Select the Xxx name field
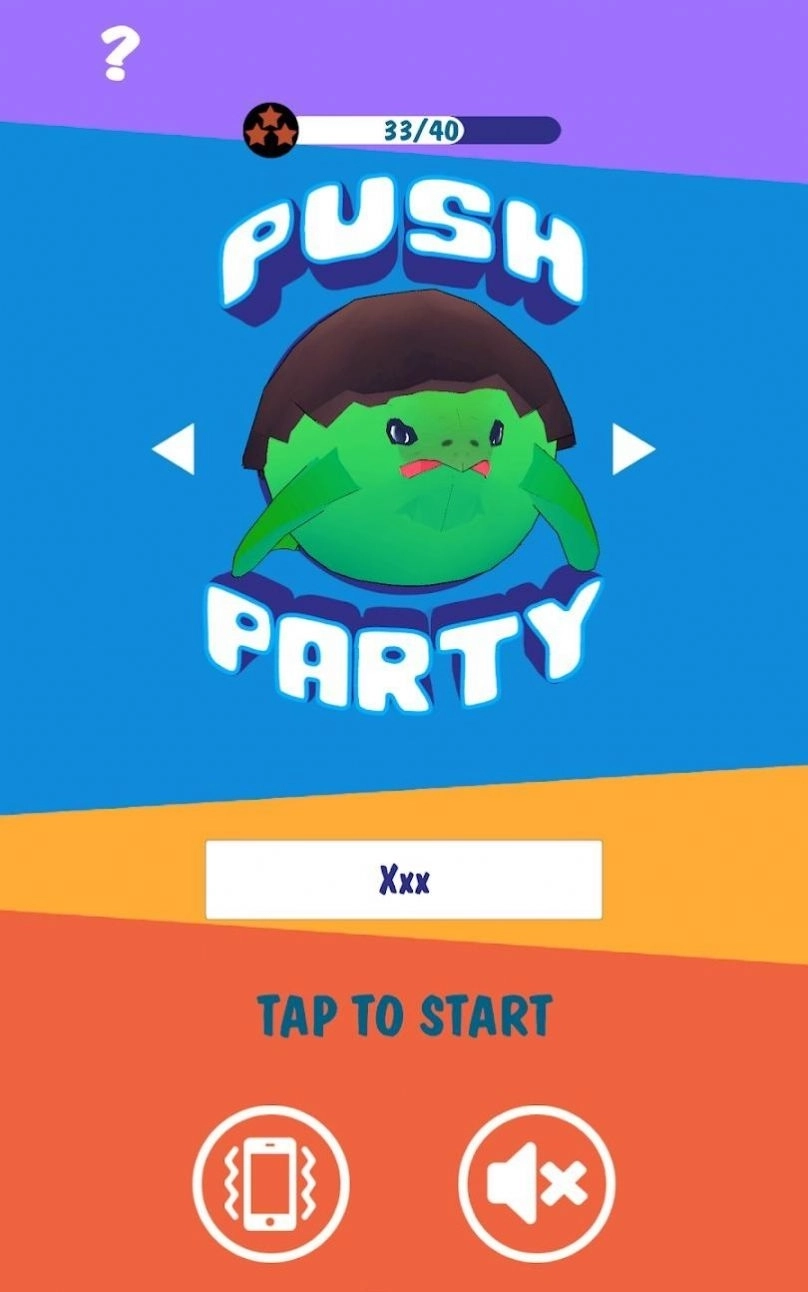Viewport: 808px width, 1292px height. [404, 879]
